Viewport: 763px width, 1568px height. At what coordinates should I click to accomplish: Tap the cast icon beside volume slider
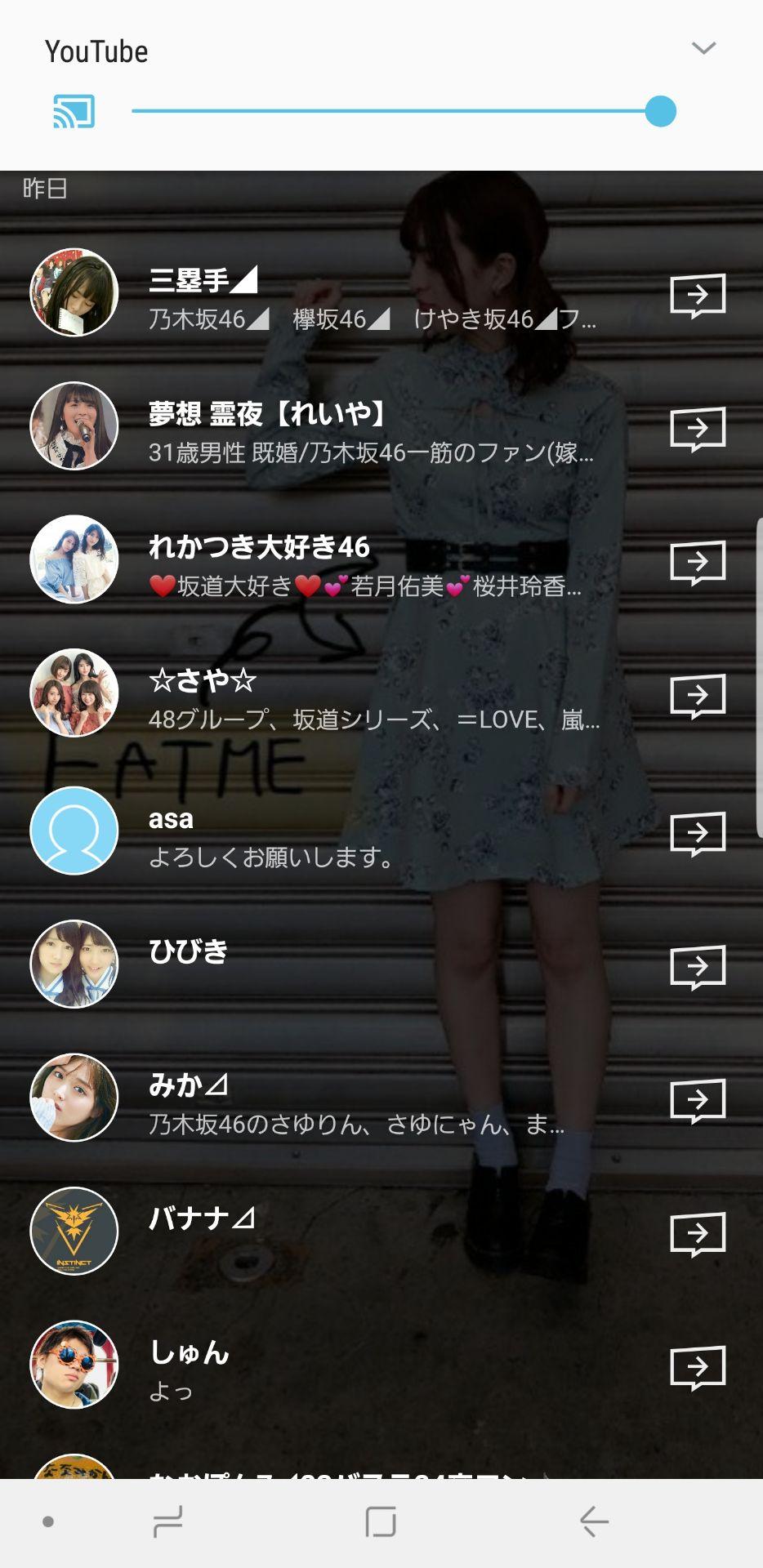click(74, 112)
